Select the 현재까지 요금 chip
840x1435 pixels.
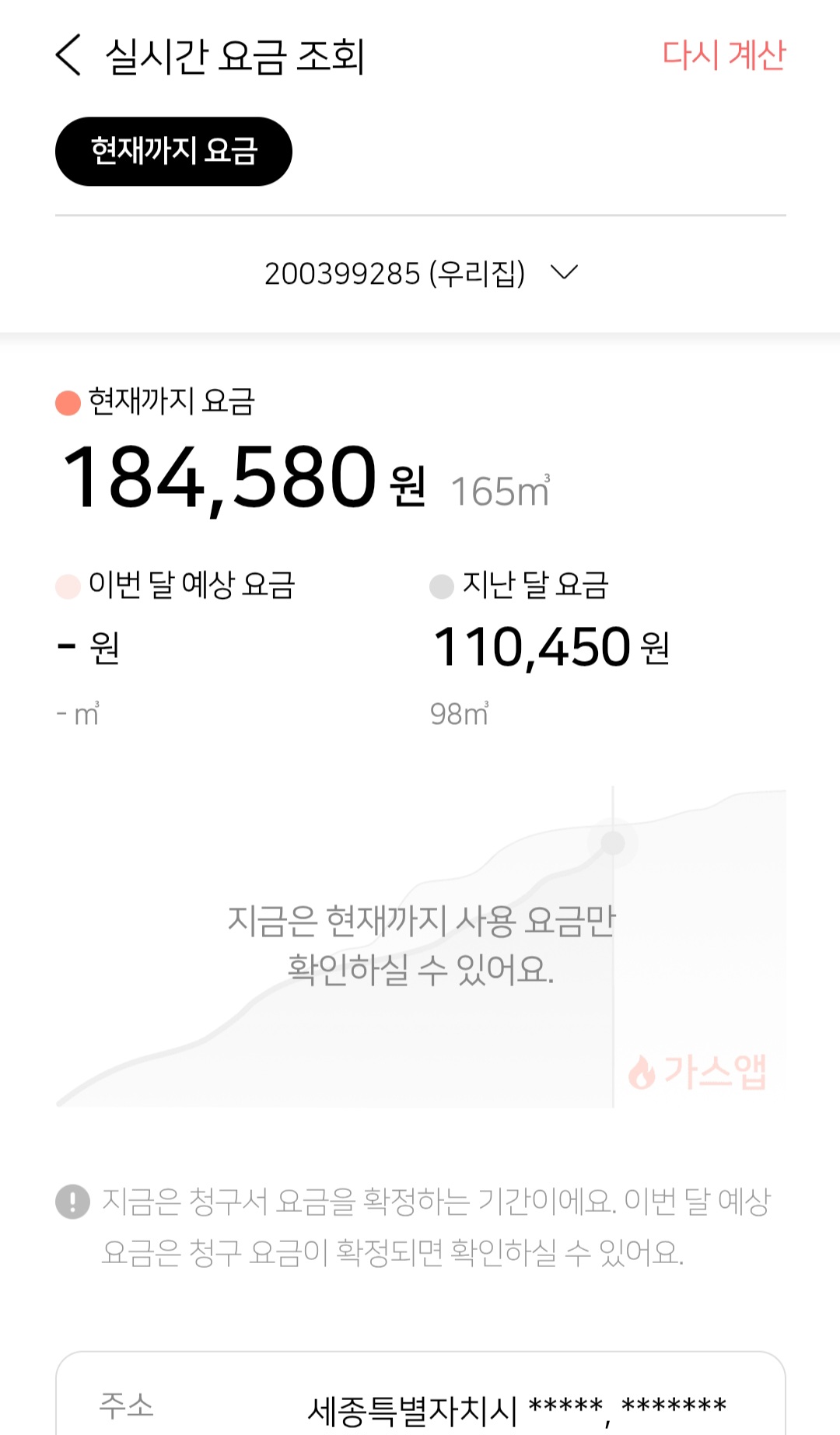click(173, 151)
